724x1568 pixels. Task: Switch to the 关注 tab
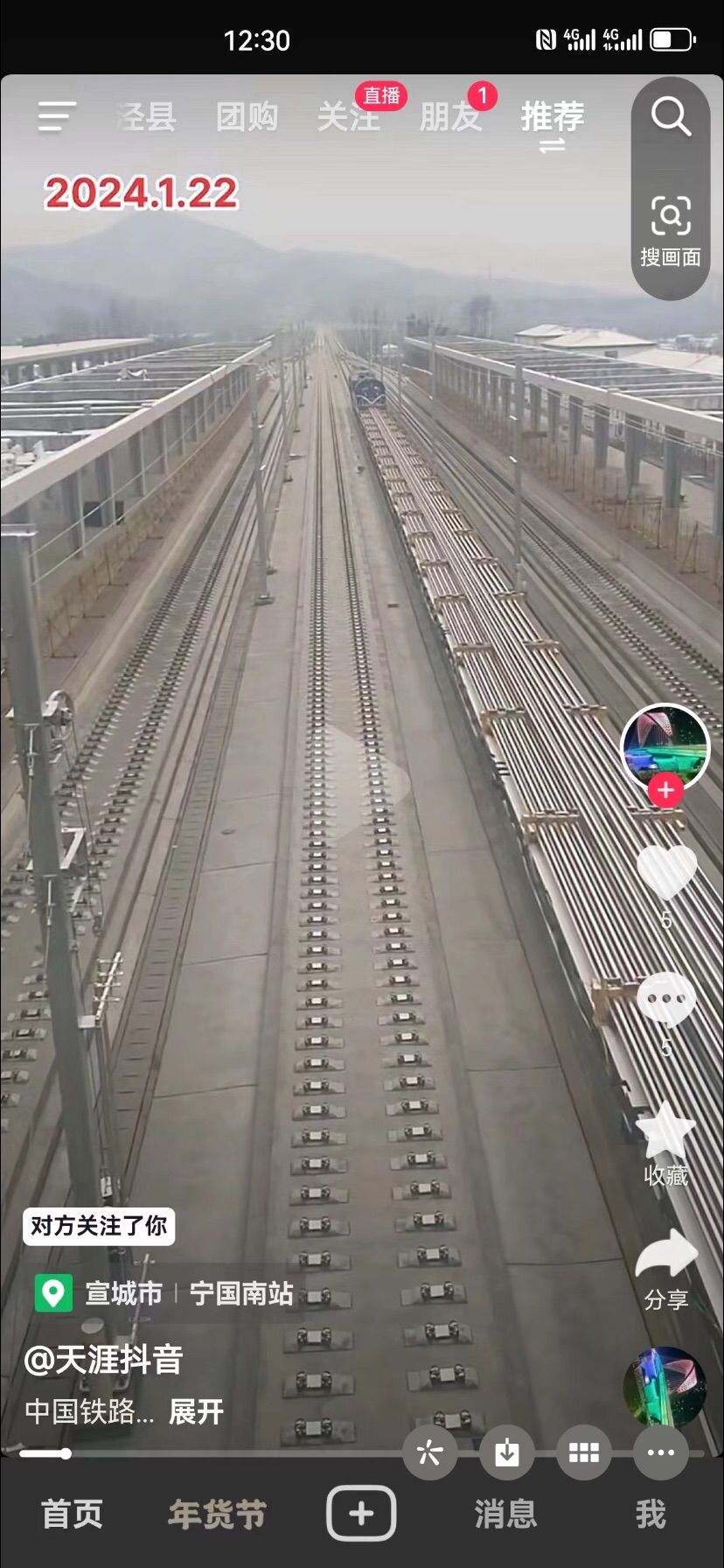[348, 117]
